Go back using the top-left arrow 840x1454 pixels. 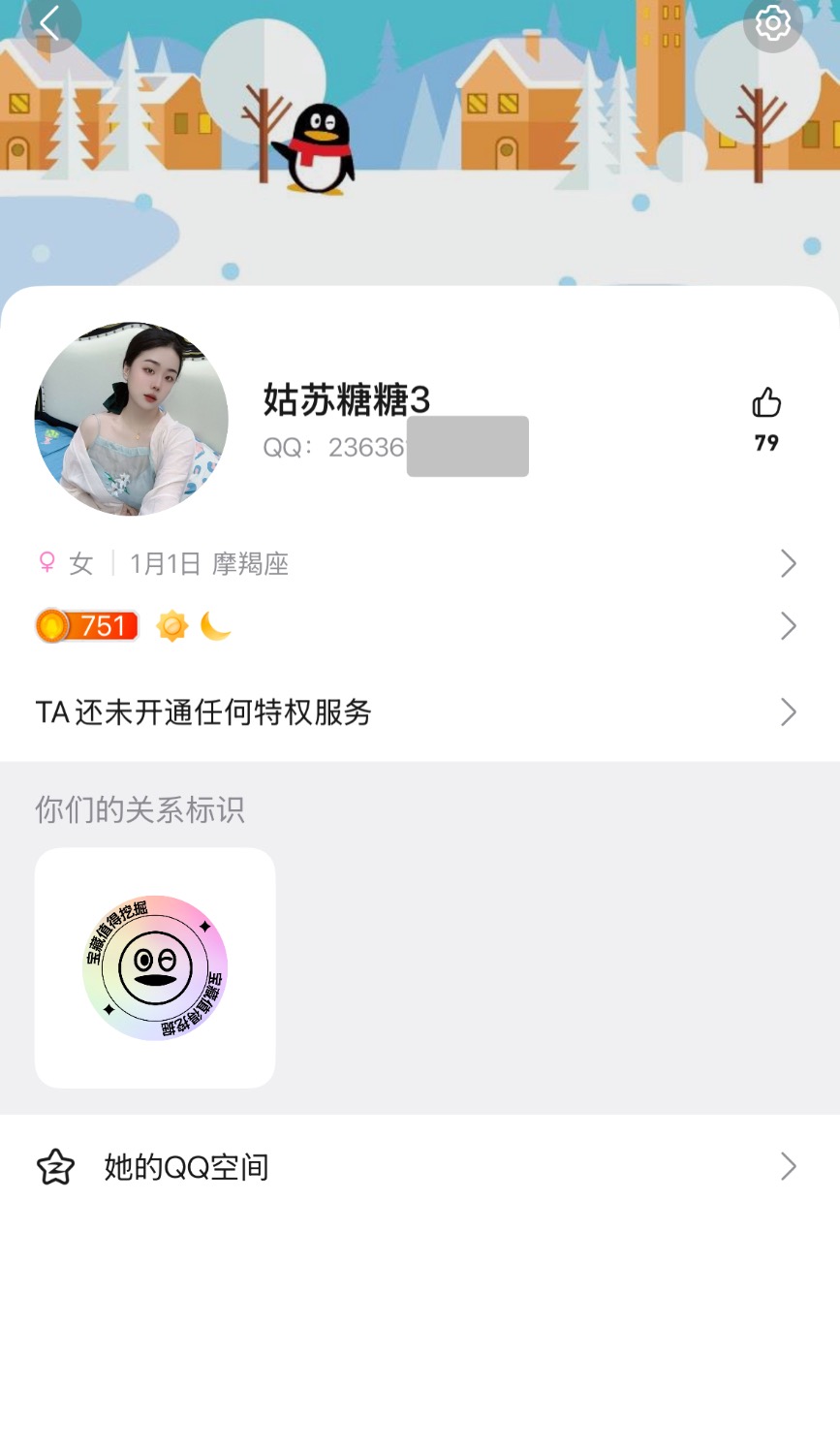point(49,23)
